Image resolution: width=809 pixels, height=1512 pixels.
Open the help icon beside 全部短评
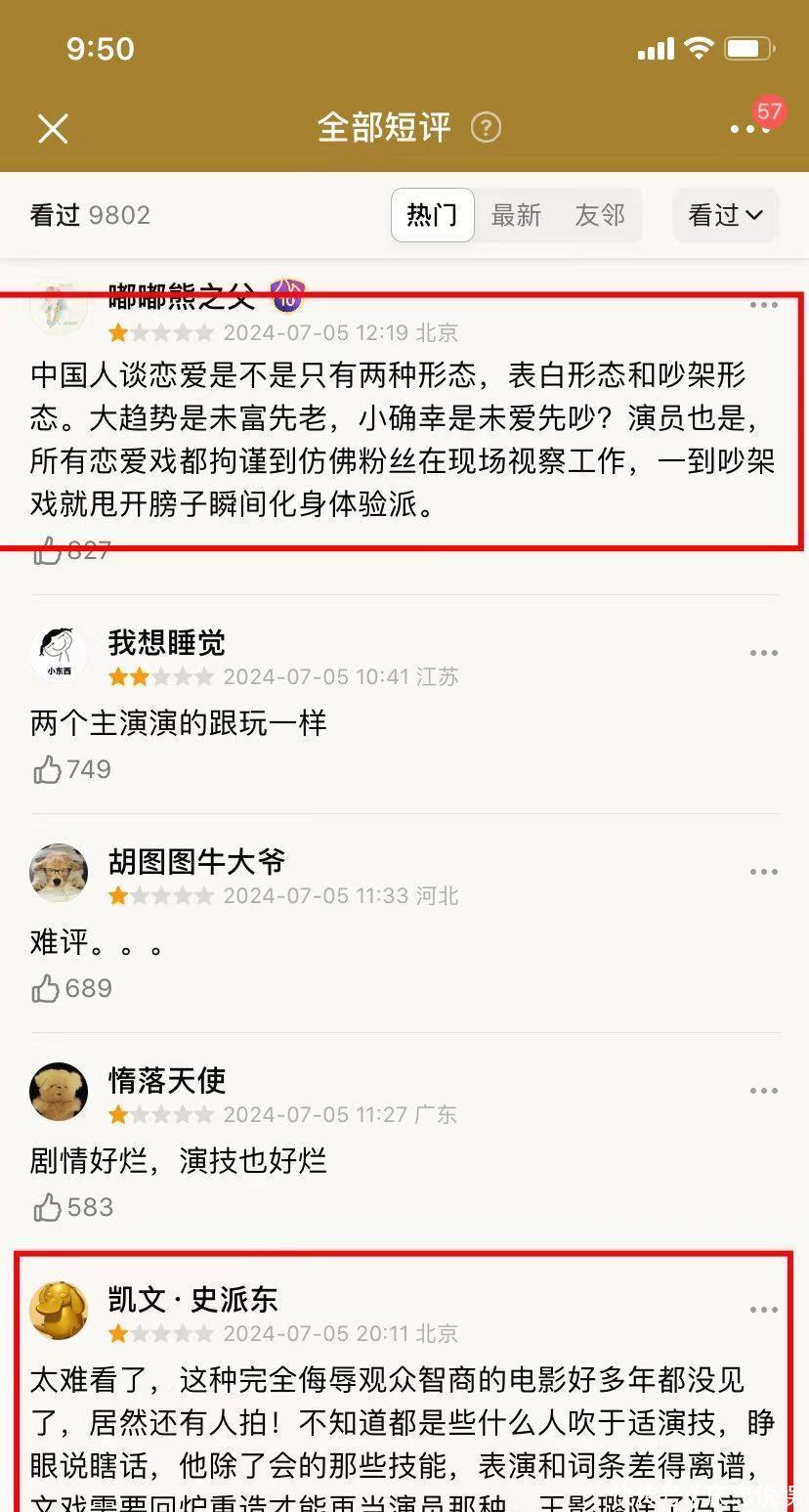pyautogui.click(x=486, y=128)
